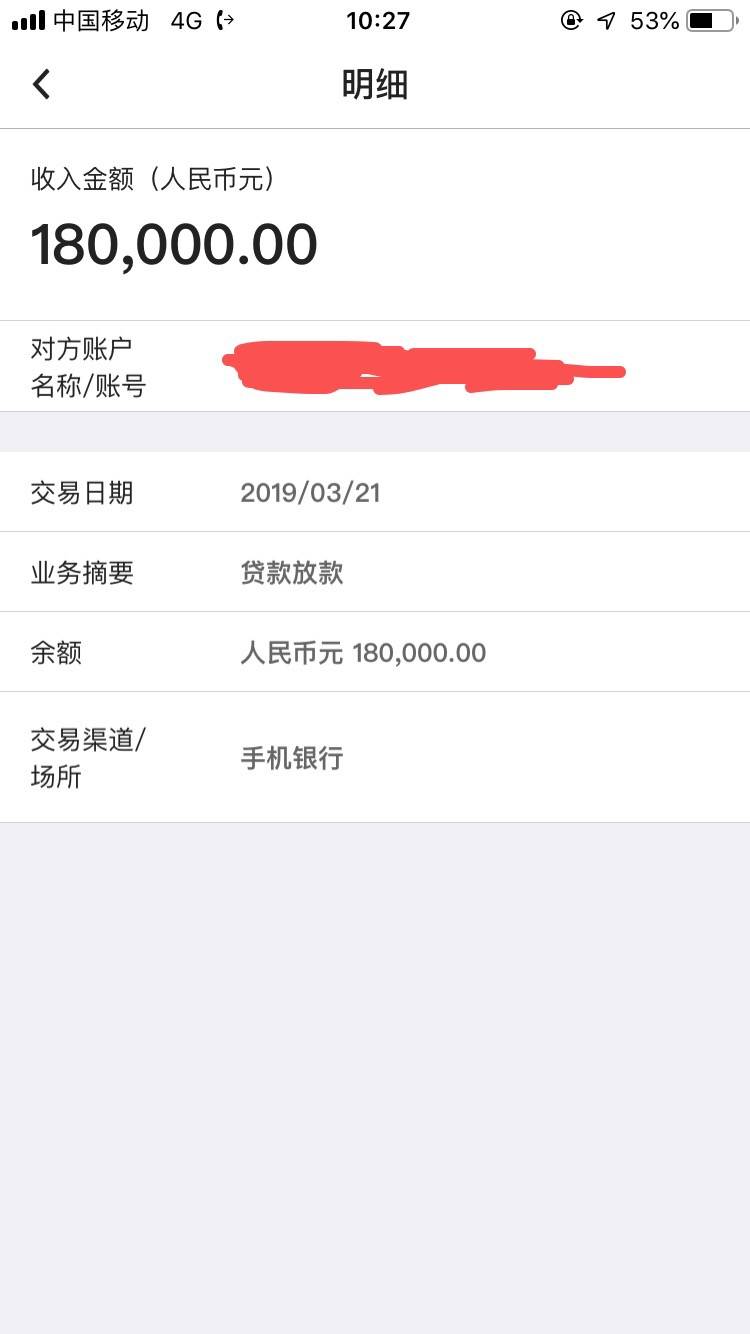Tap the 业务摘要 row label
This screenshot has height=1334, width=750.
pos(81,572)
